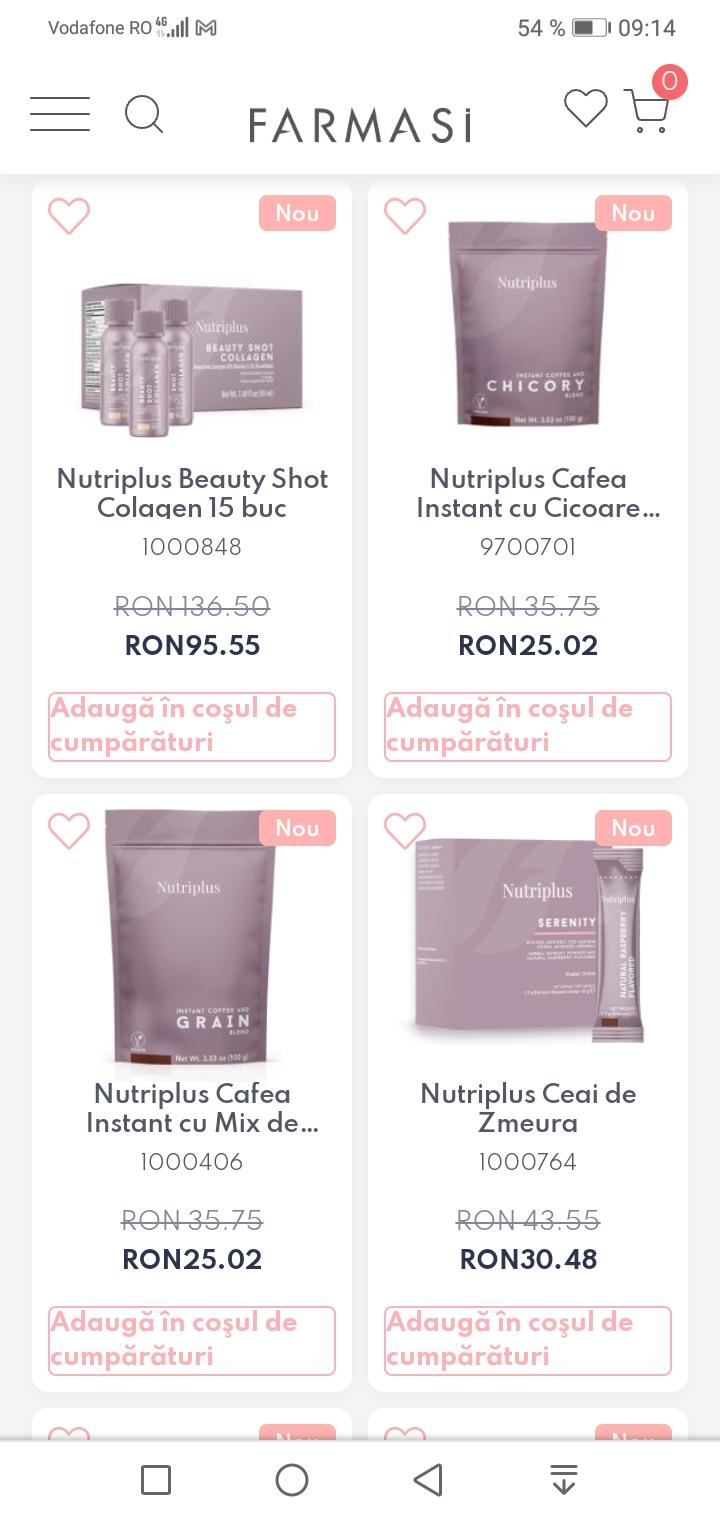
Task: Add Nutriplus Ceai de Zmeura to favorites
Action: point(405,831)
